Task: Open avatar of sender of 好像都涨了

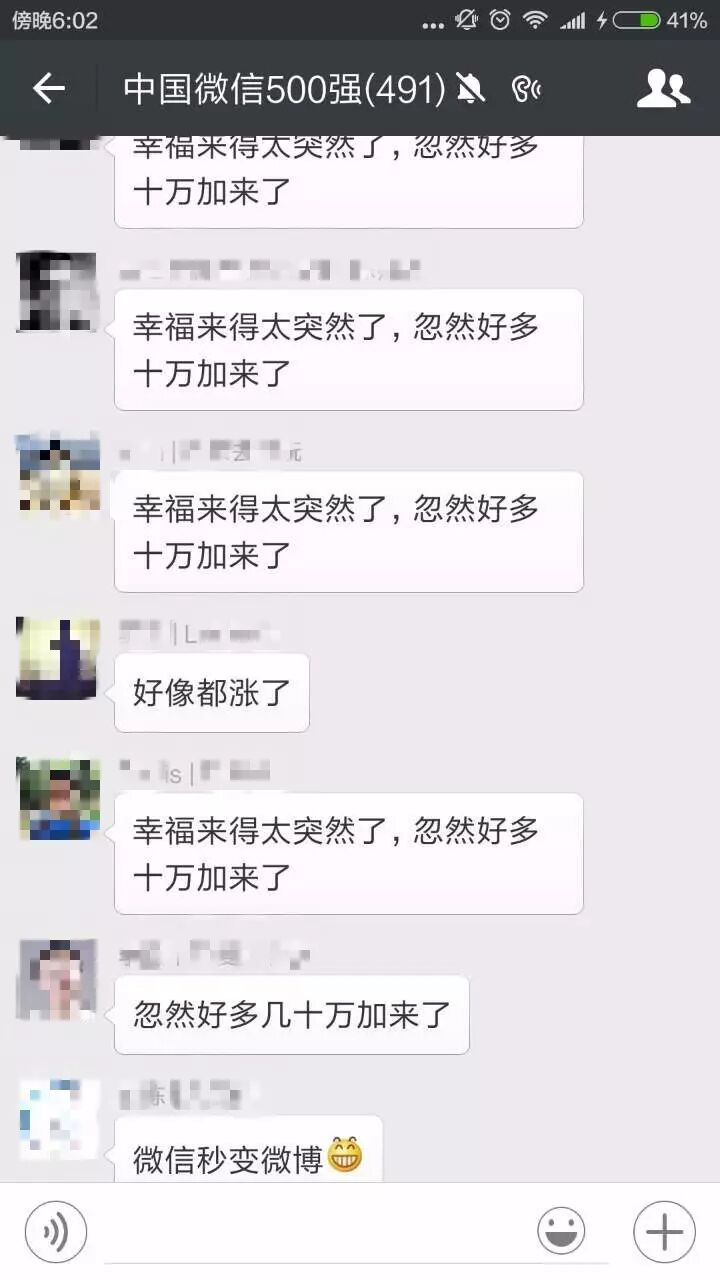Action: pos(58,658)
